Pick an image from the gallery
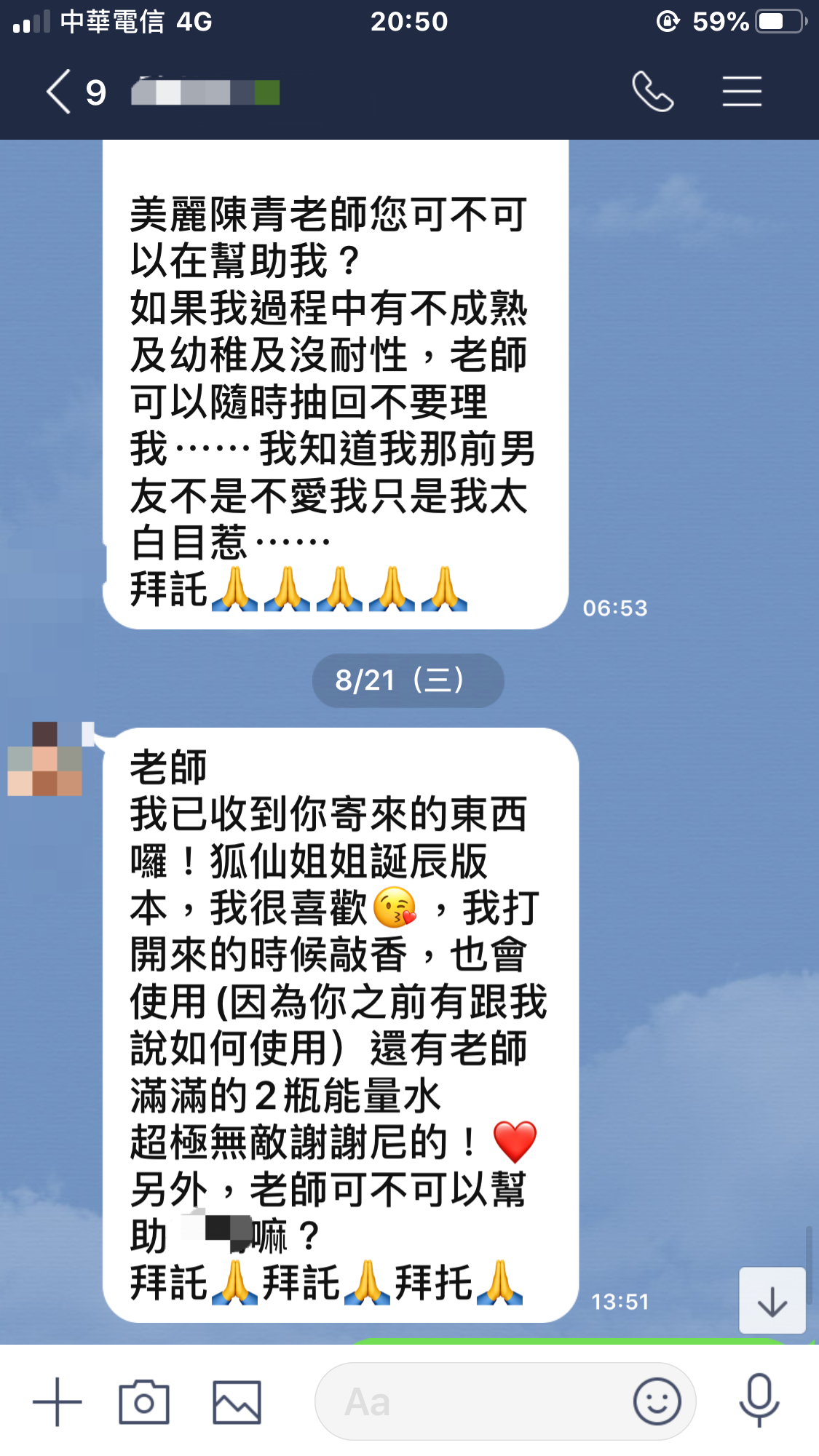This screenshot has width=819, height=1456. pyautogui.click(x=237, y=1401)
